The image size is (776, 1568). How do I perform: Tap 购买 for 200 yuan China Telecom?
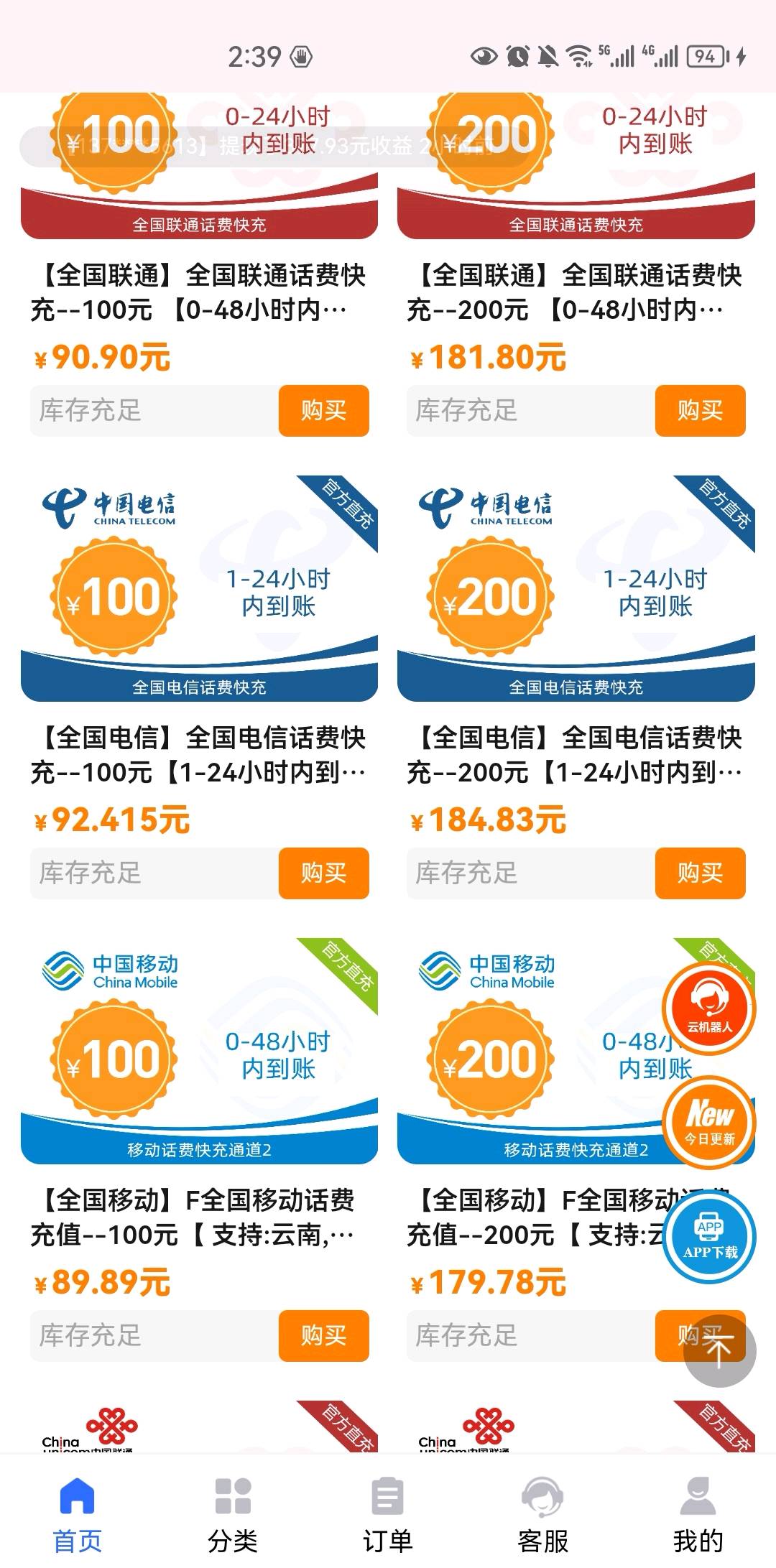pyautogui.click(x=700, y=873)
